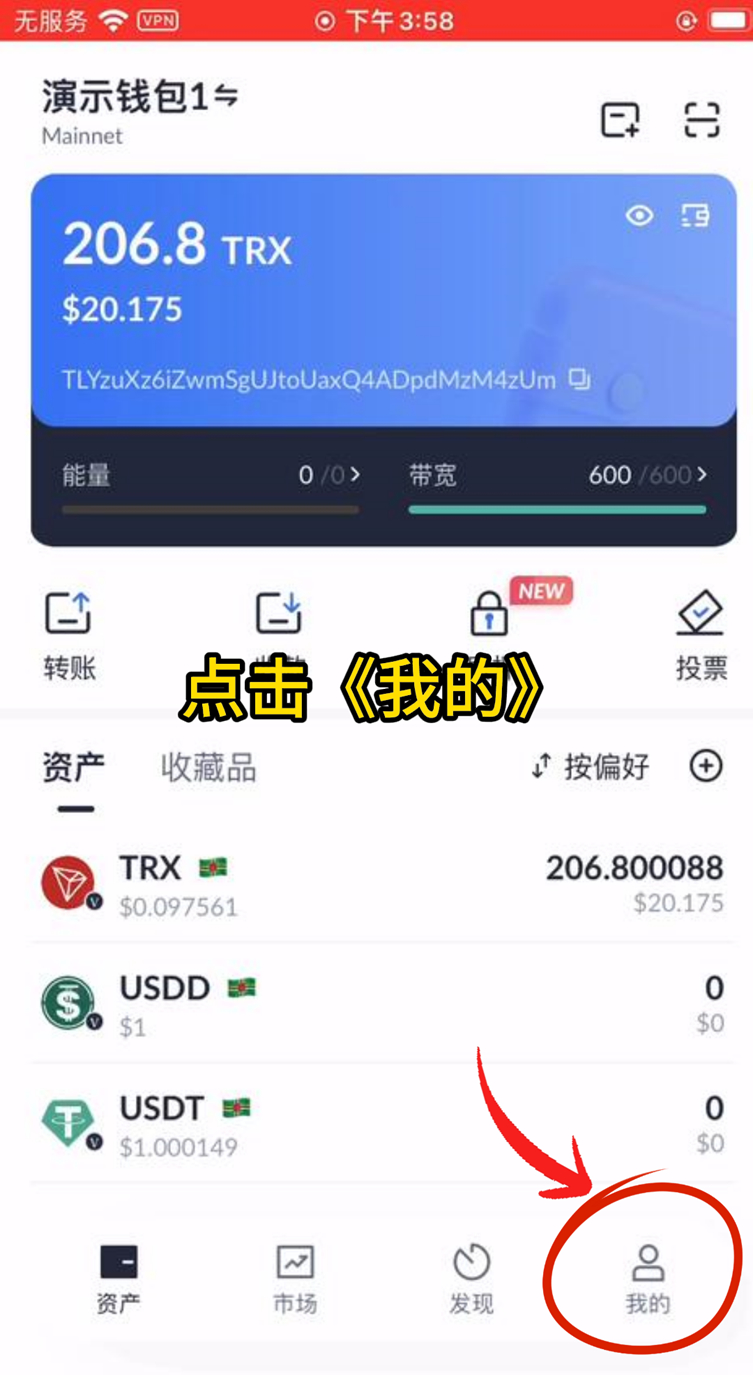753x1375 pixels.
Task: Switch to the 发现 tab
Action: 471,1278
